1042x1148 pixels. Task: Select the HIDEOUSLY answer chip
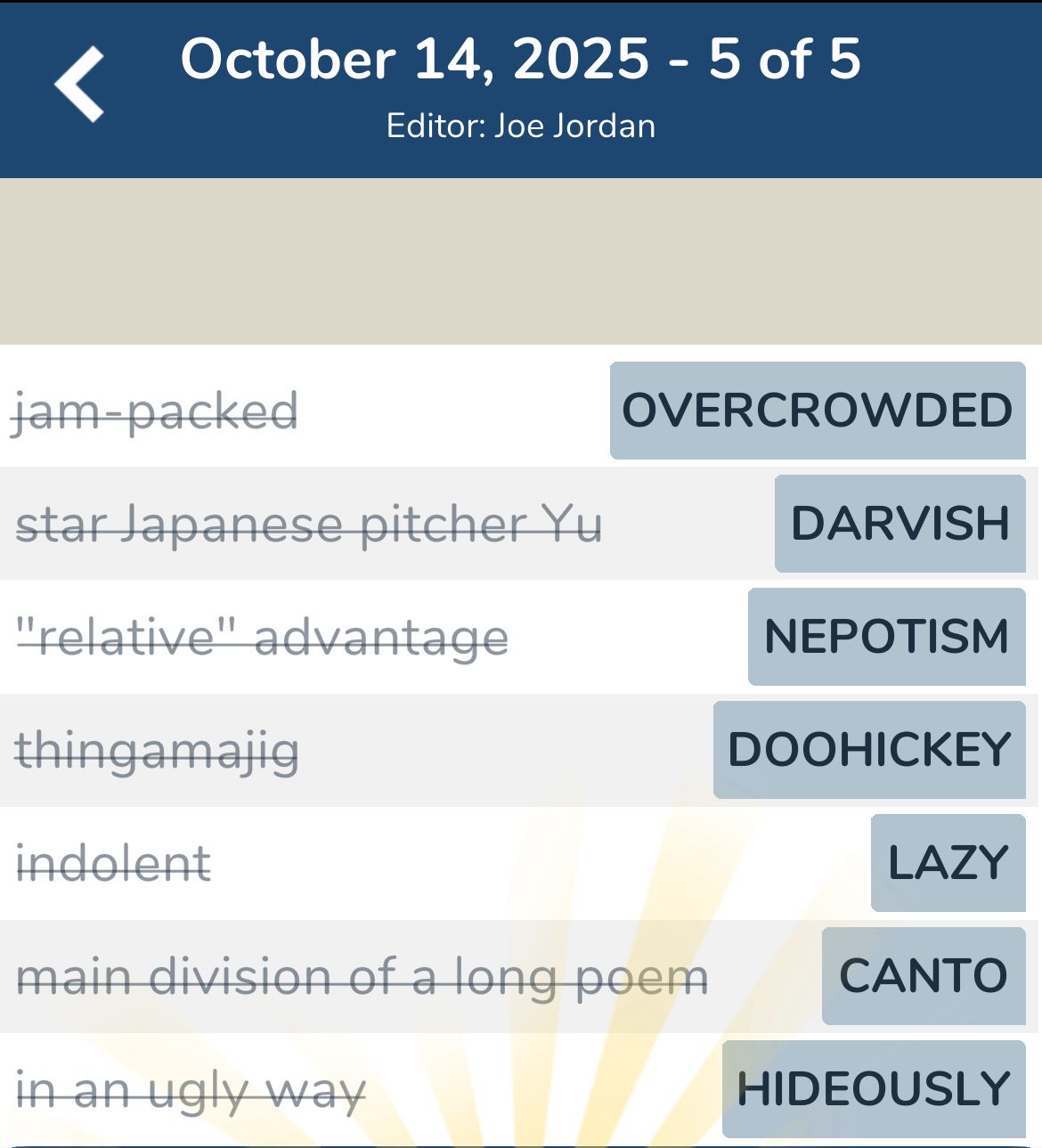click(874, 1089)
